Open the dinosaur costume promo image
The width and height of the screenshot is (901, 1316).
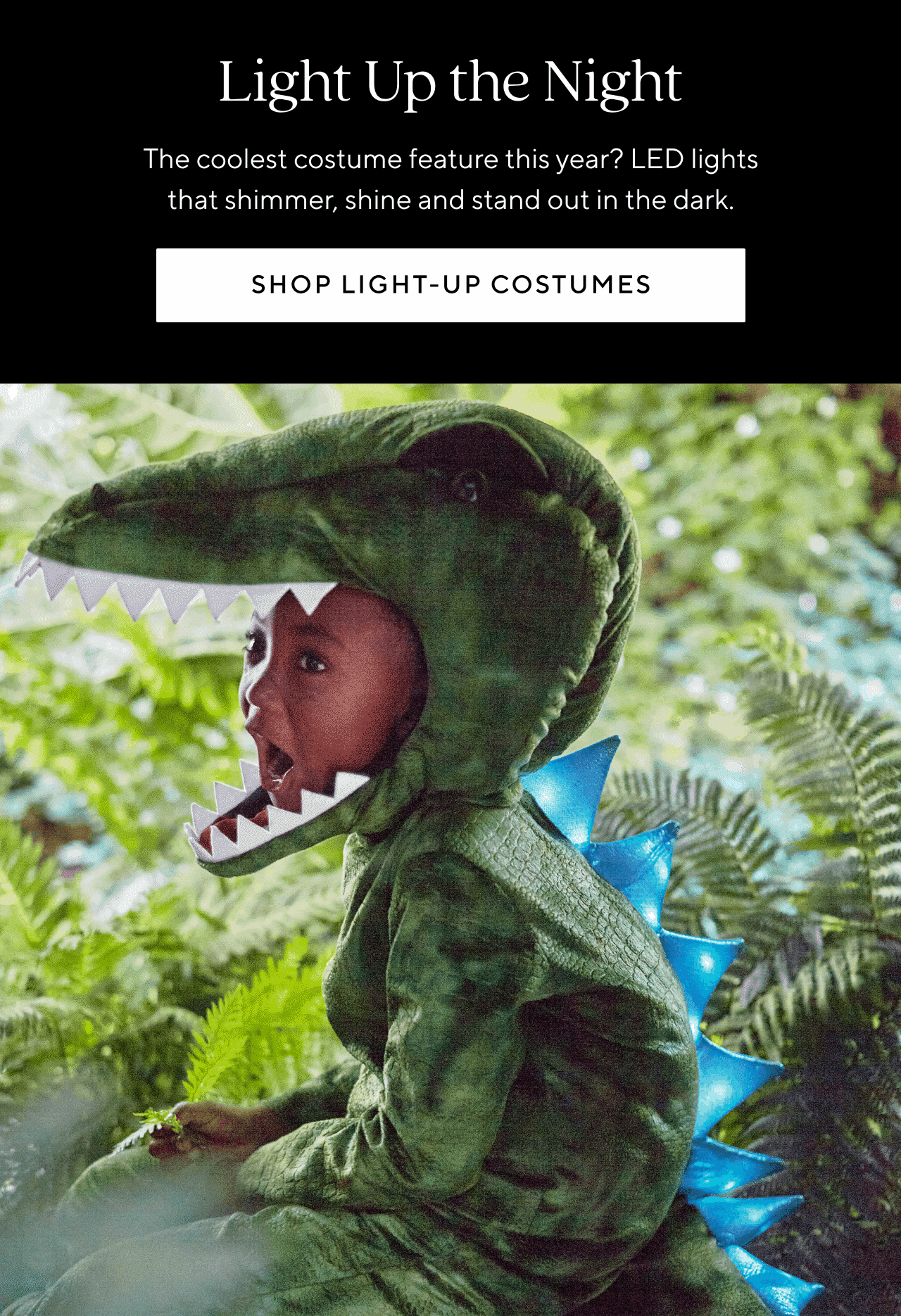(x=450, y=848)
